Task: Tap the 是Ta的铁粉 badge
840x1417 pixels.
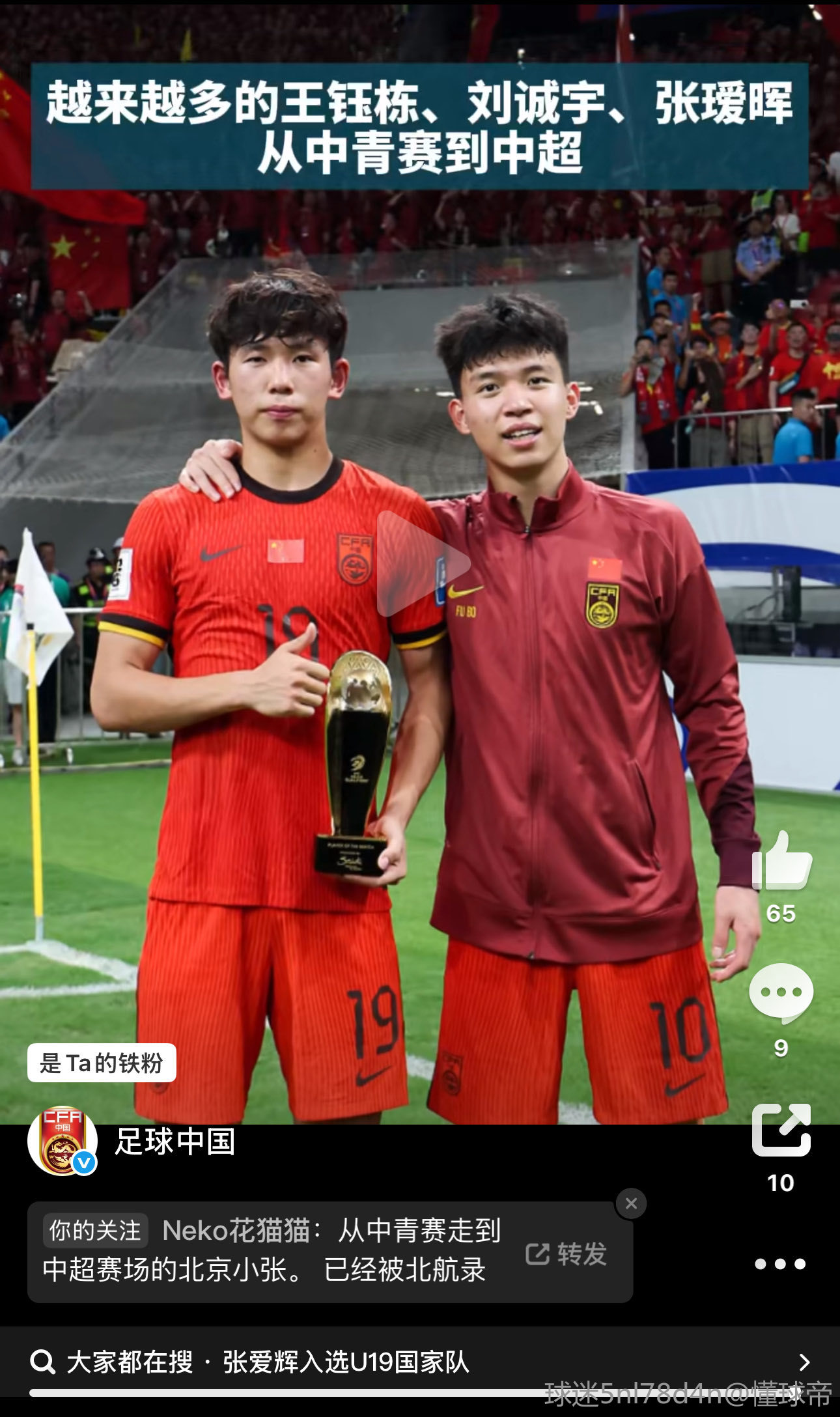Action: (102, 1063)
